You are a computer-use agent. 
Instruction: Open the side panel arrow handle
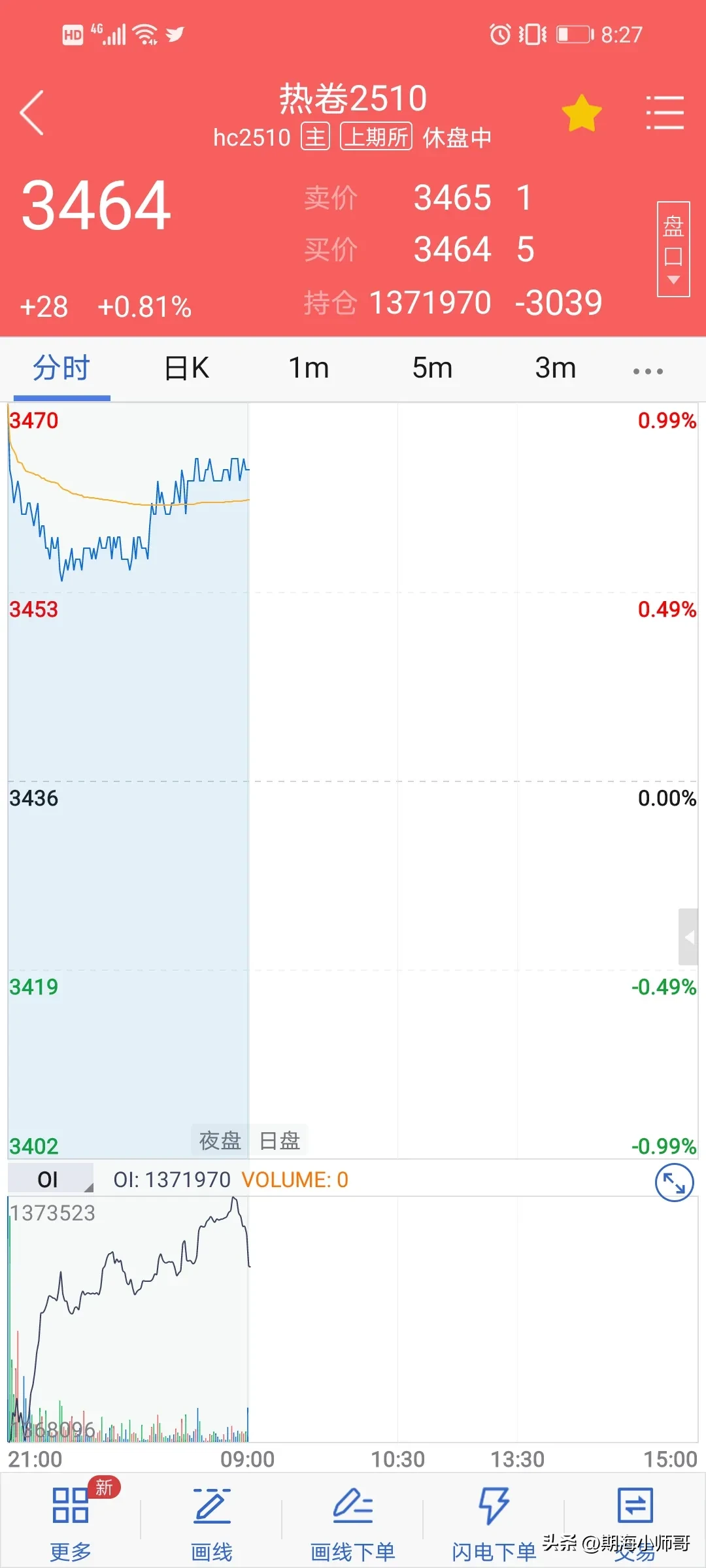[x=688, y=937]
